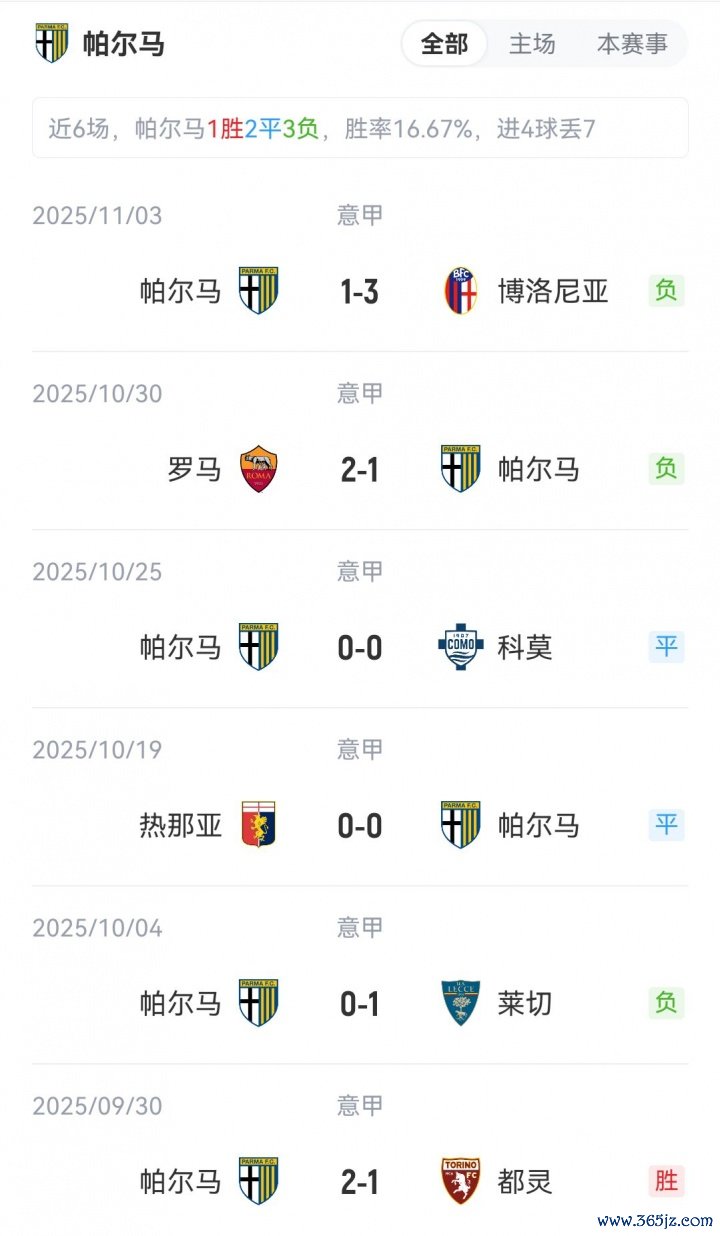Open the 帕尔马 vs 博洛尼亚 1-3 match
720x1236 pixels.
360,291
